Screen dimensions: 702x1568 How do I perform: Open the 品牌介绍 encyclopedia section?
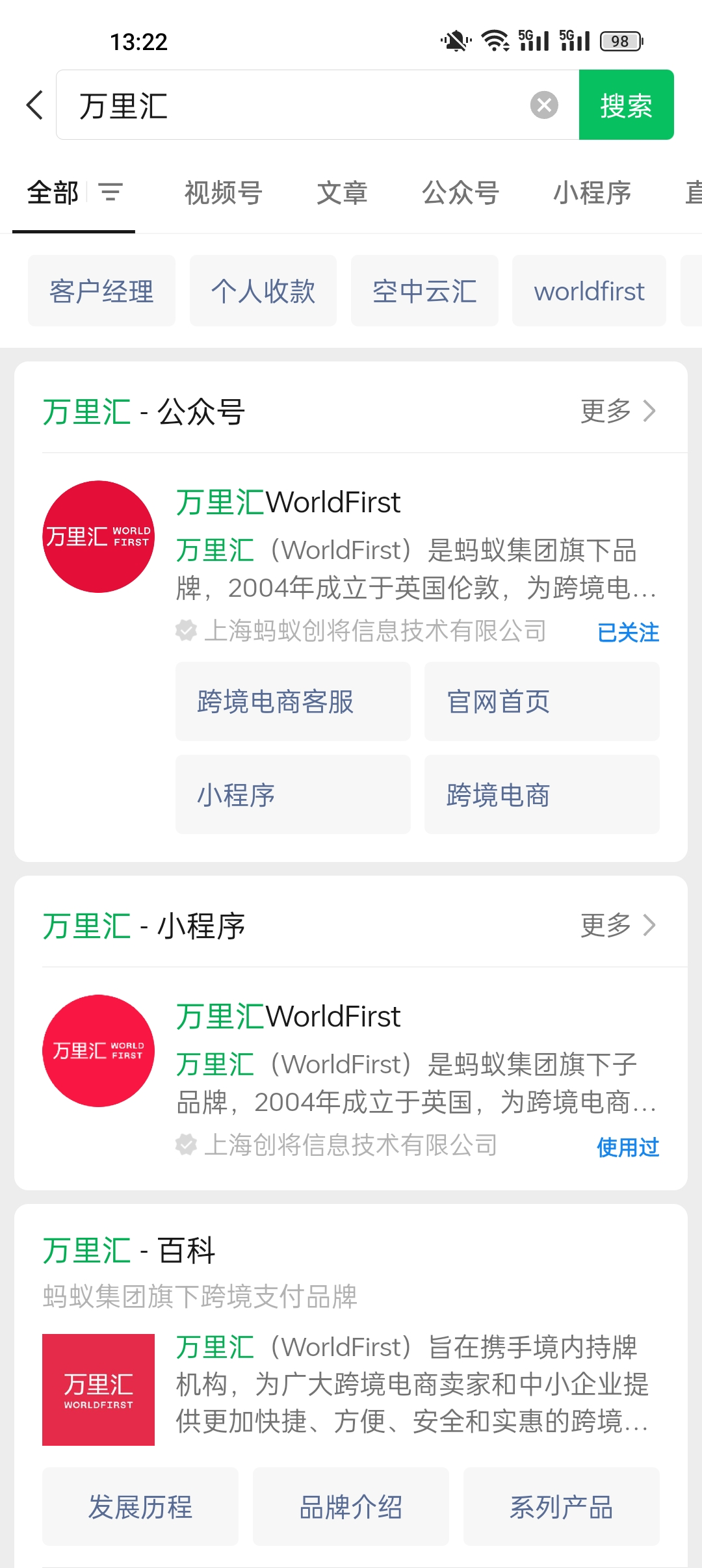pyautogui.click(x=351, y=1506)
